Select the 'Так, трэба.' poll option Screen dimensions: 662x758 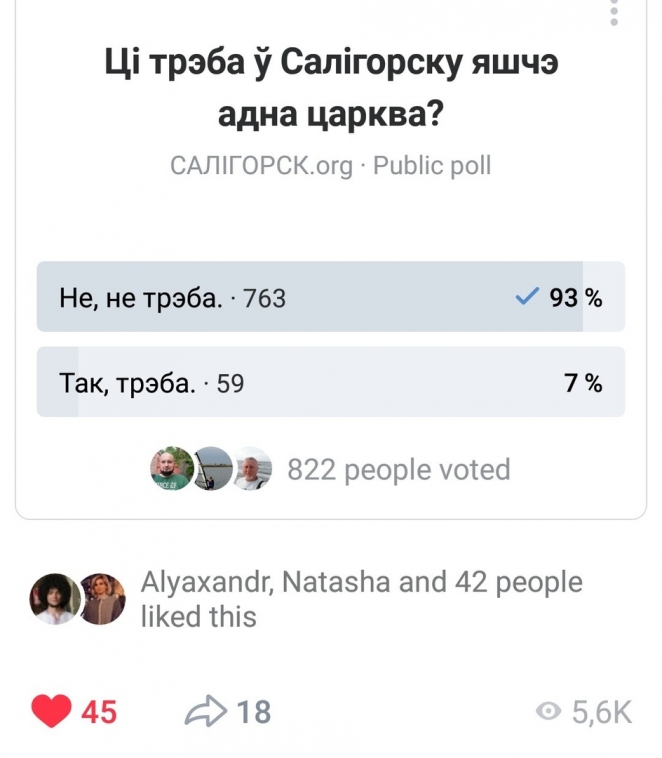pos(330,382)
